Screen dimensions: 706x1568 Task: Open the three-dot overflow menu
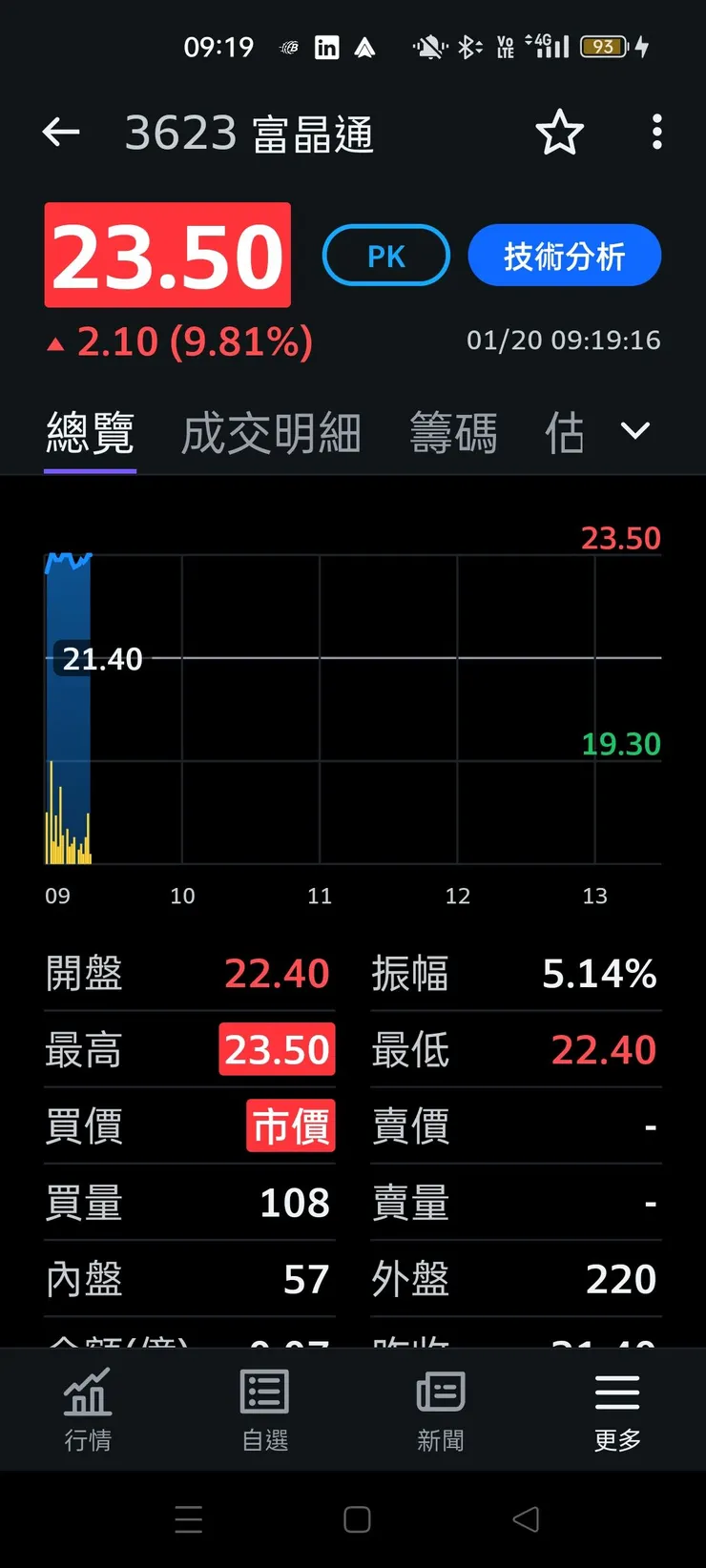pyautogui.click(x=657, y=133)
